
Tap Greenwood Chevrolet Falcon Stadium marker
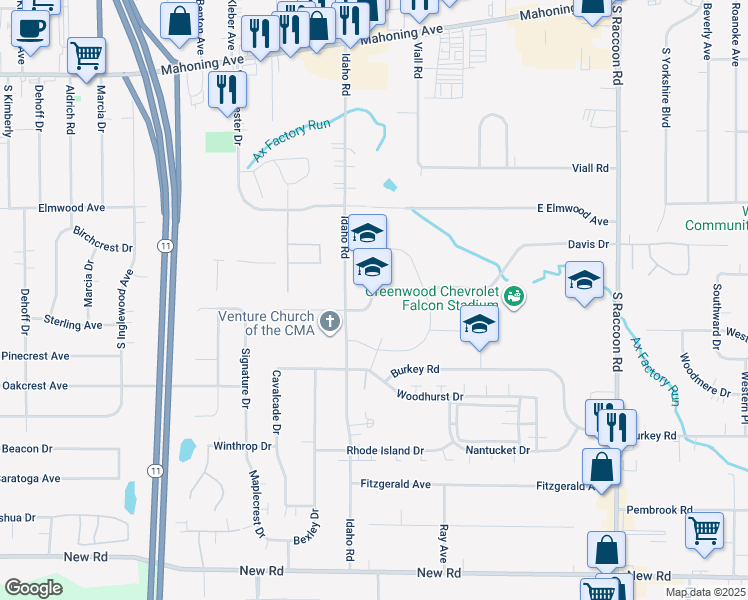[x=514, y=296]
